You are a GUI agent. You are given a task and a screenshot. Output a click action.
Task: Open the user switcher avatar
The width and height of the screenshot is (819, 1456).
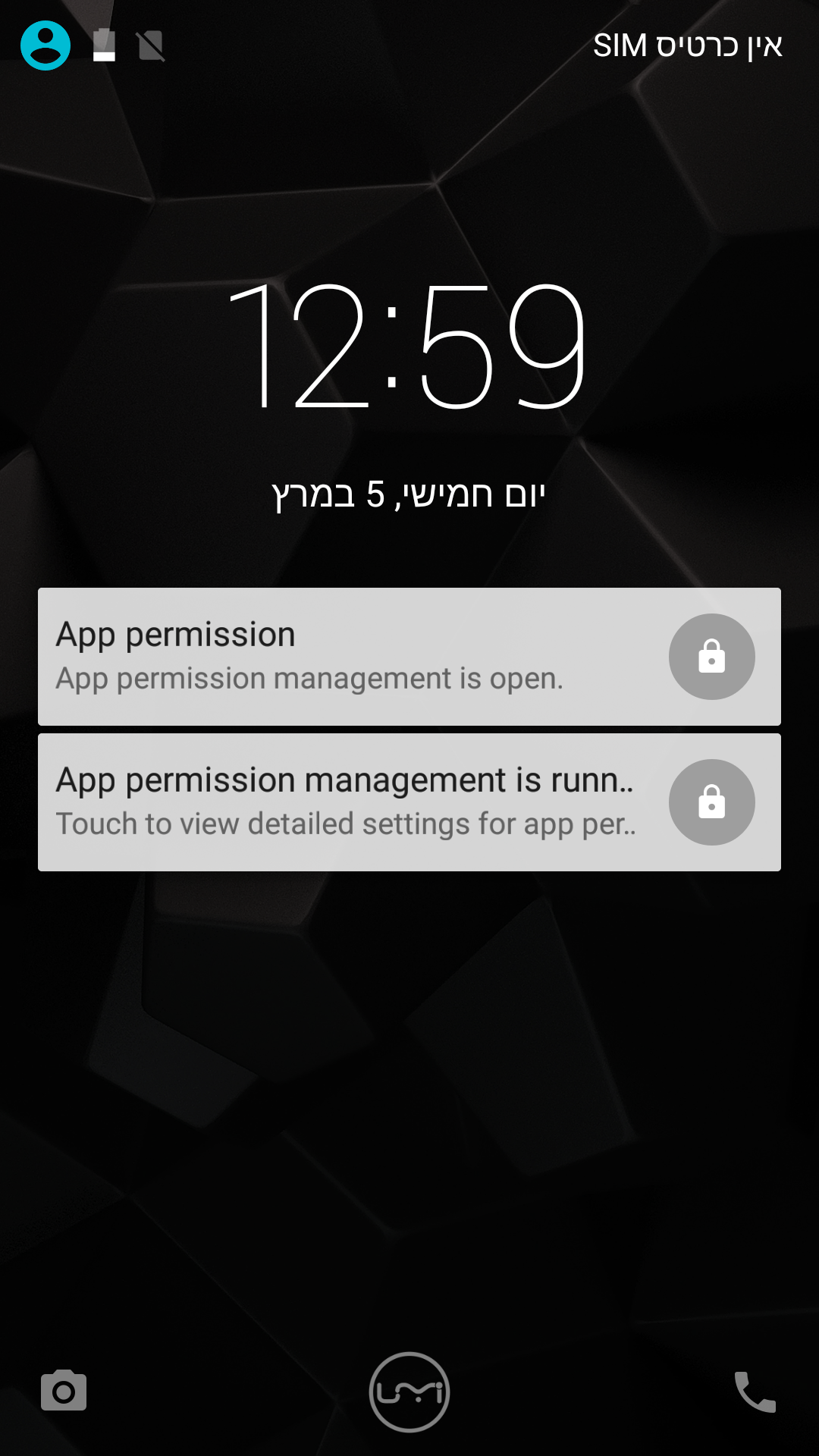click(x=45, y=45)
